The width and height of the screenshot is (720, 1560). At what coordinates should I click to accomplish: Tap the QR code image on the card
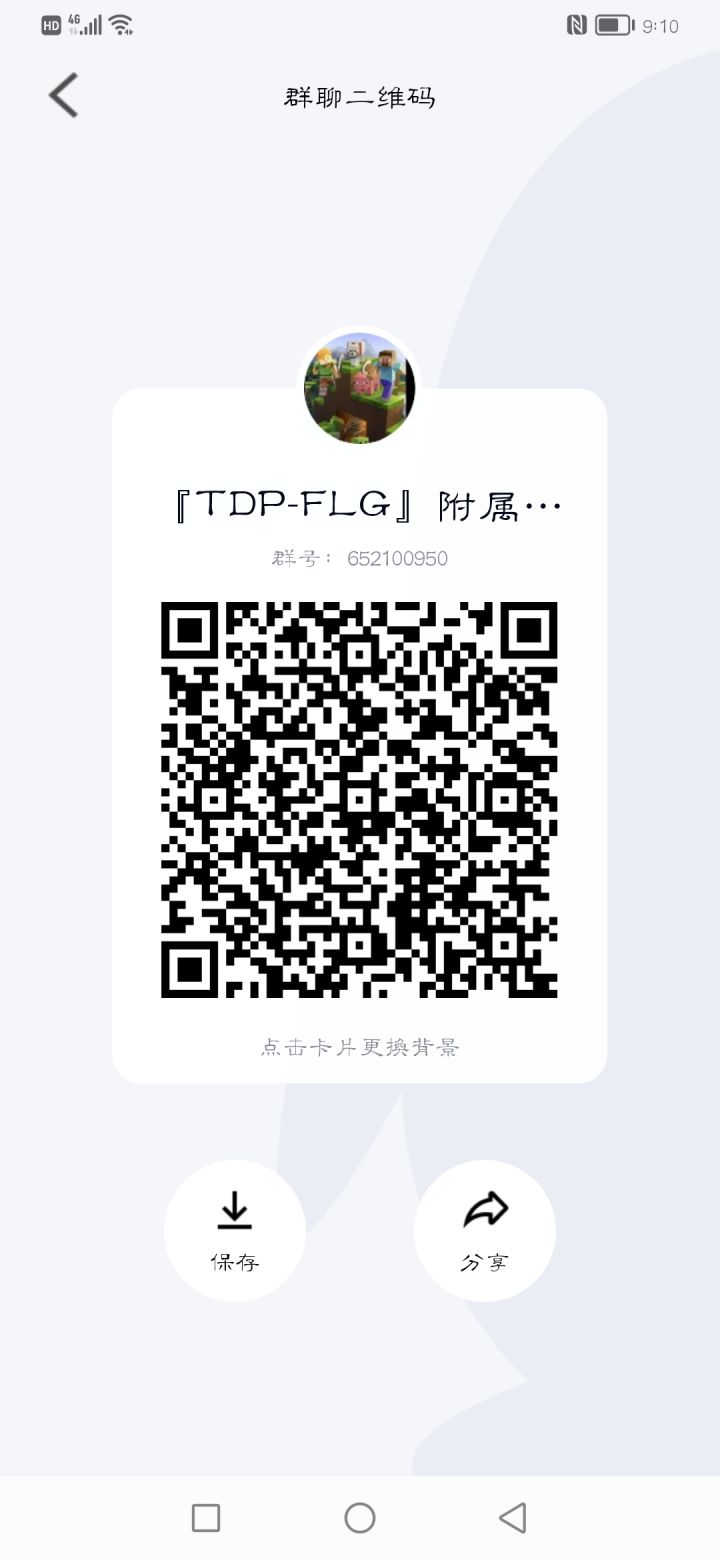tap(360, 800)
